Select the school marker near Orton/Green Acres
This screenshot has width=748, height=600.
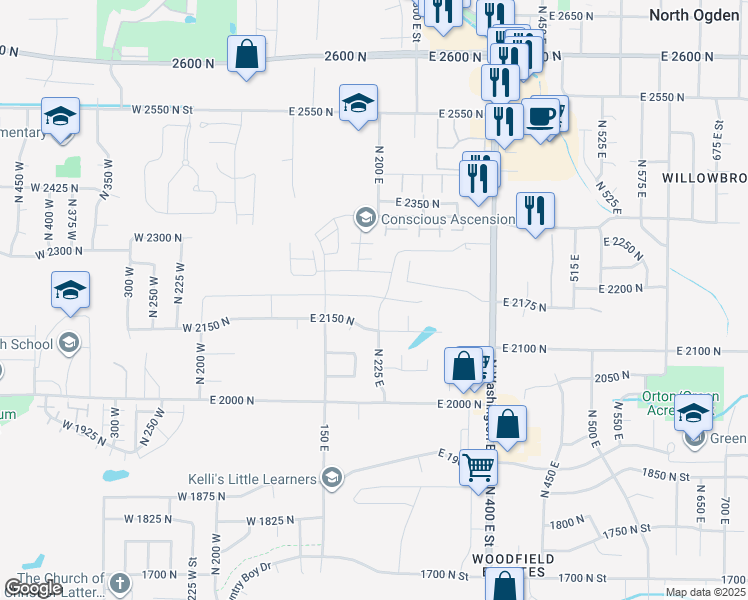(x=692, y=412)
